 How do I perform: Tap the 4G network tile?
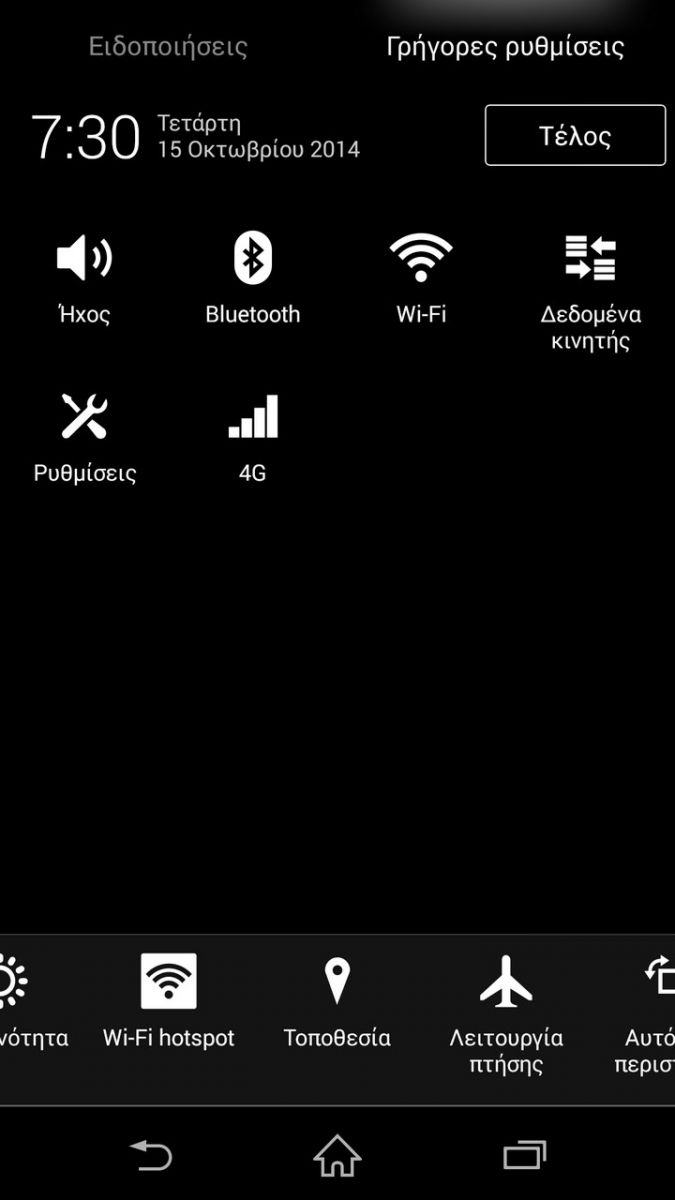pyautogui.click(x=253, y=438)
